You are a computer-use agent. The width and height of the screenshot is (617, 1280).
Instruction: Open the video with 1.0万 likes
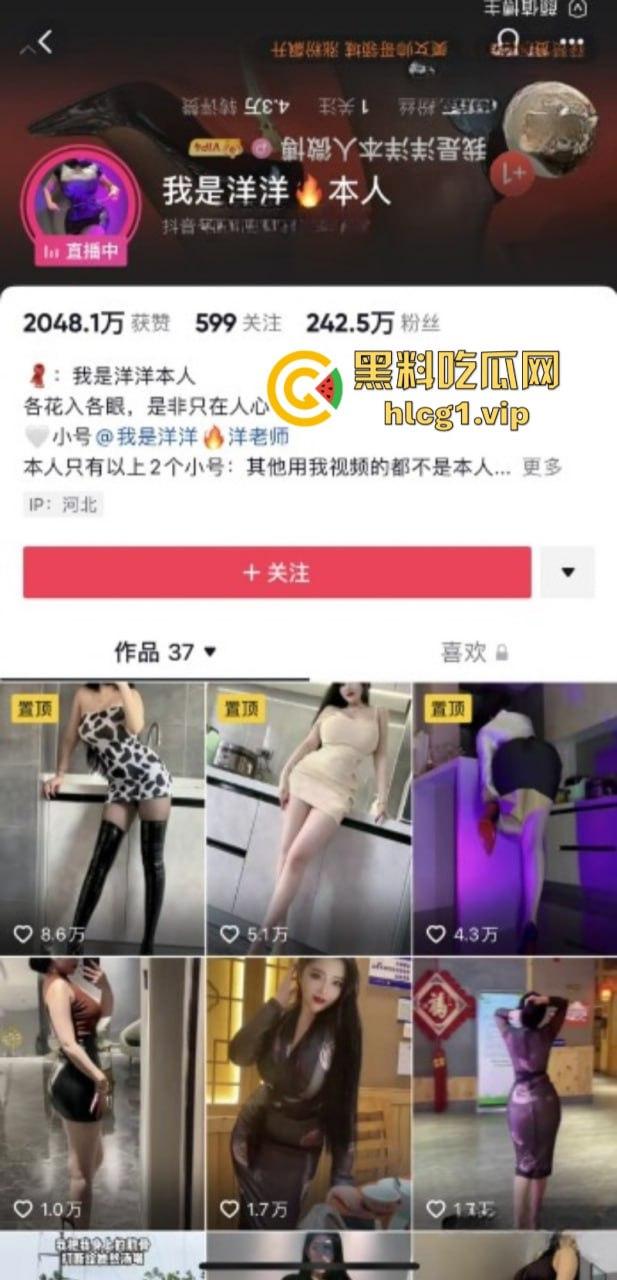pyautogui.click(x=102, y=1093)
